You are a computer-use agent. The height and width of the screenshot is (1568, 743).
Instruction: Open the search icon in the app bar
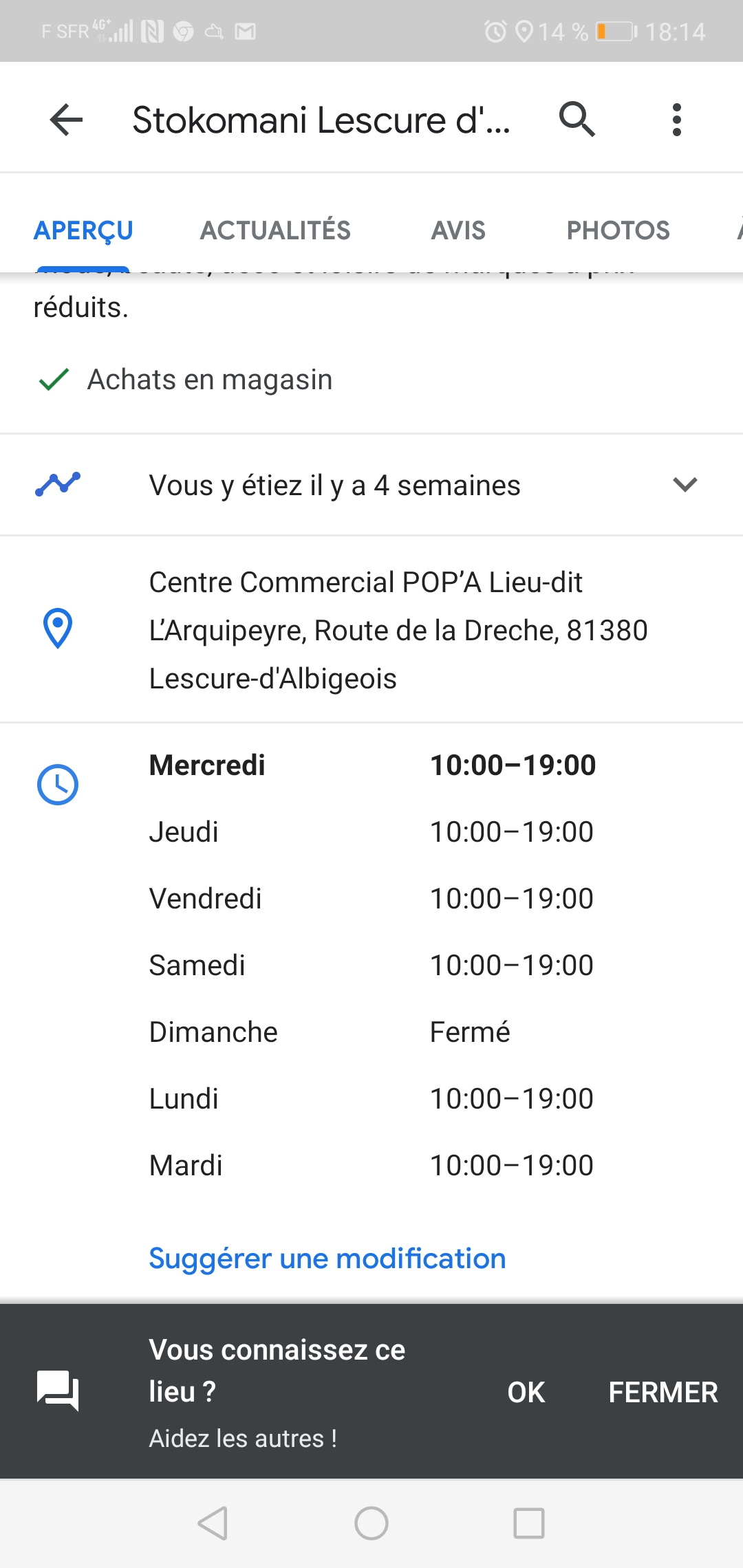pyautogui.click(x=577, y=120)
